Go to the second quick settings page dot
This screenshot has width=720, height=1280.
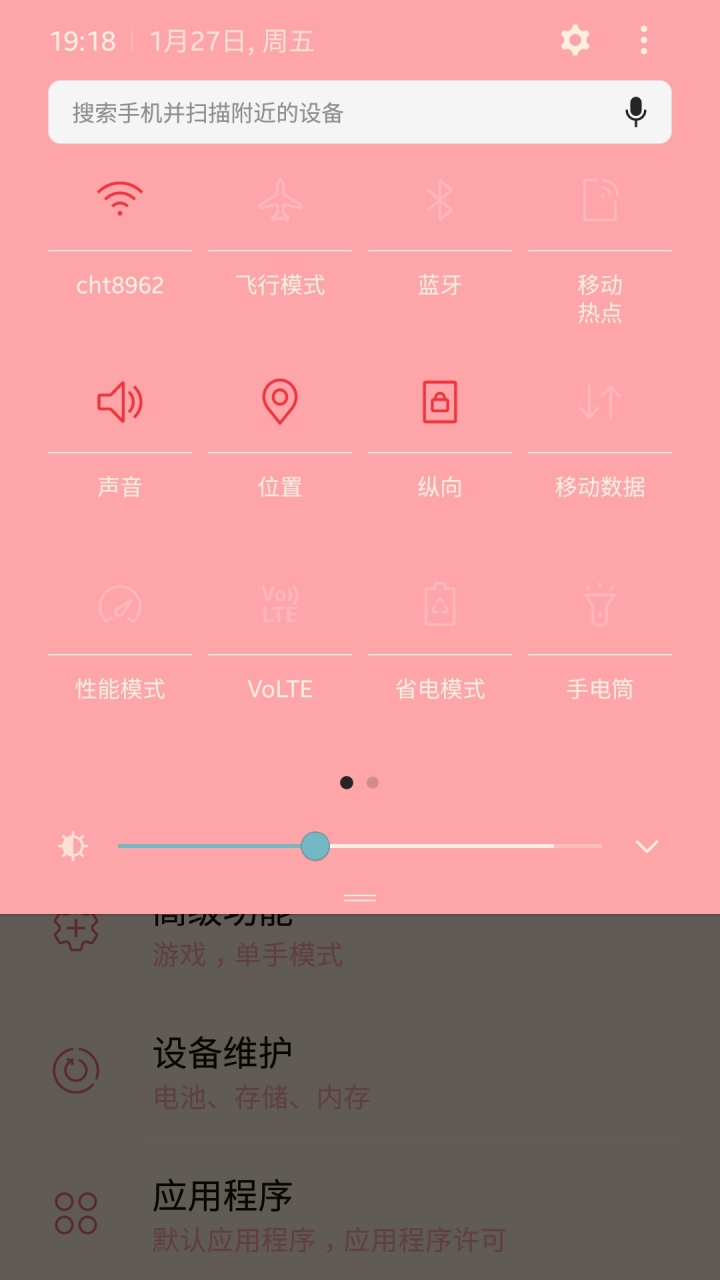373,783
